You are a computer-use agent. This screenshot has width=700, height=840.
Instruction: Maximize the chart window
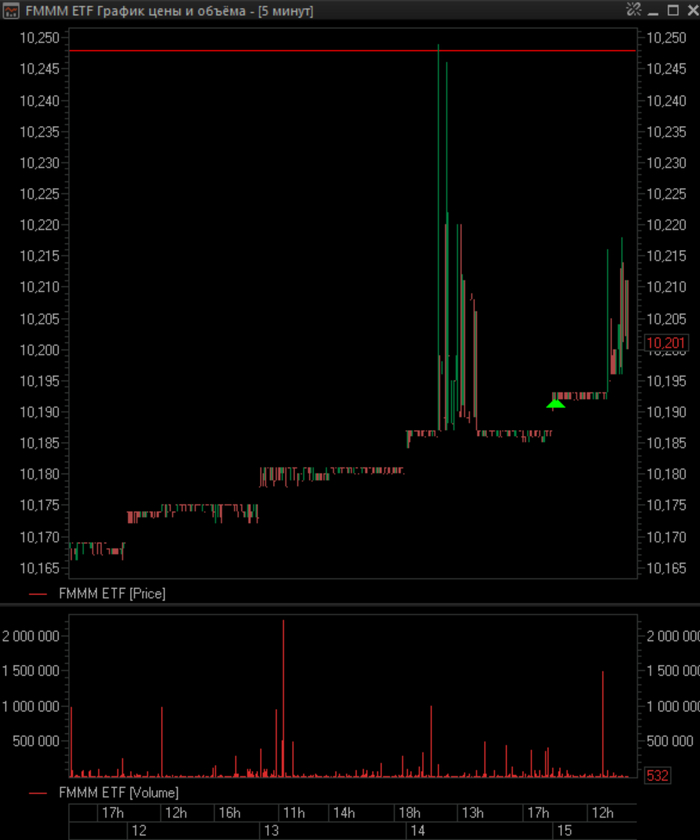670,10
